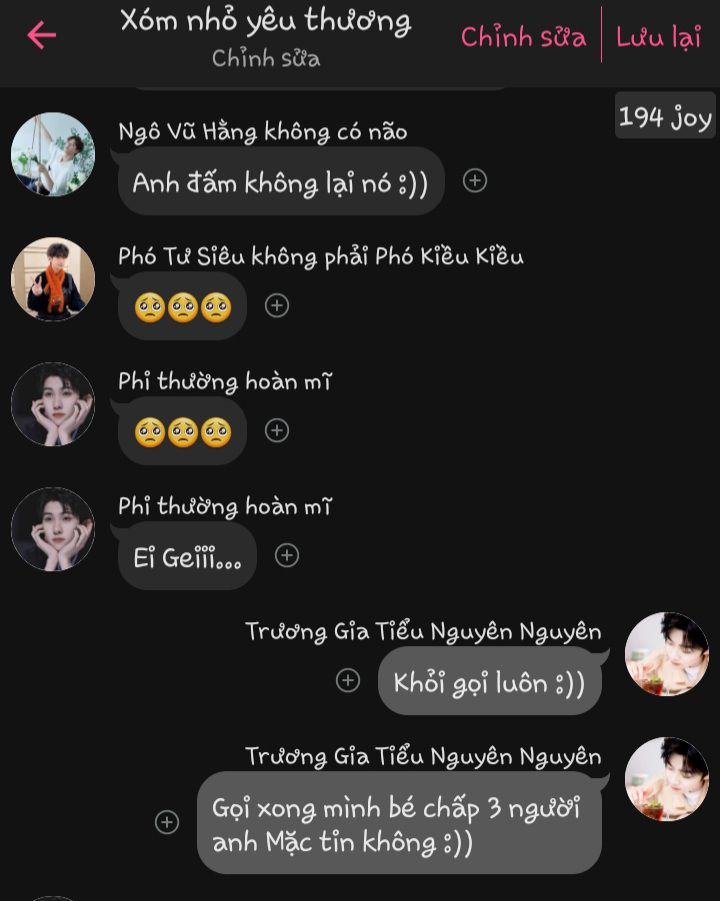Tap the pink Chỉnh sửa button
This screenshot has height=901, width=720.
coord(523,37)
